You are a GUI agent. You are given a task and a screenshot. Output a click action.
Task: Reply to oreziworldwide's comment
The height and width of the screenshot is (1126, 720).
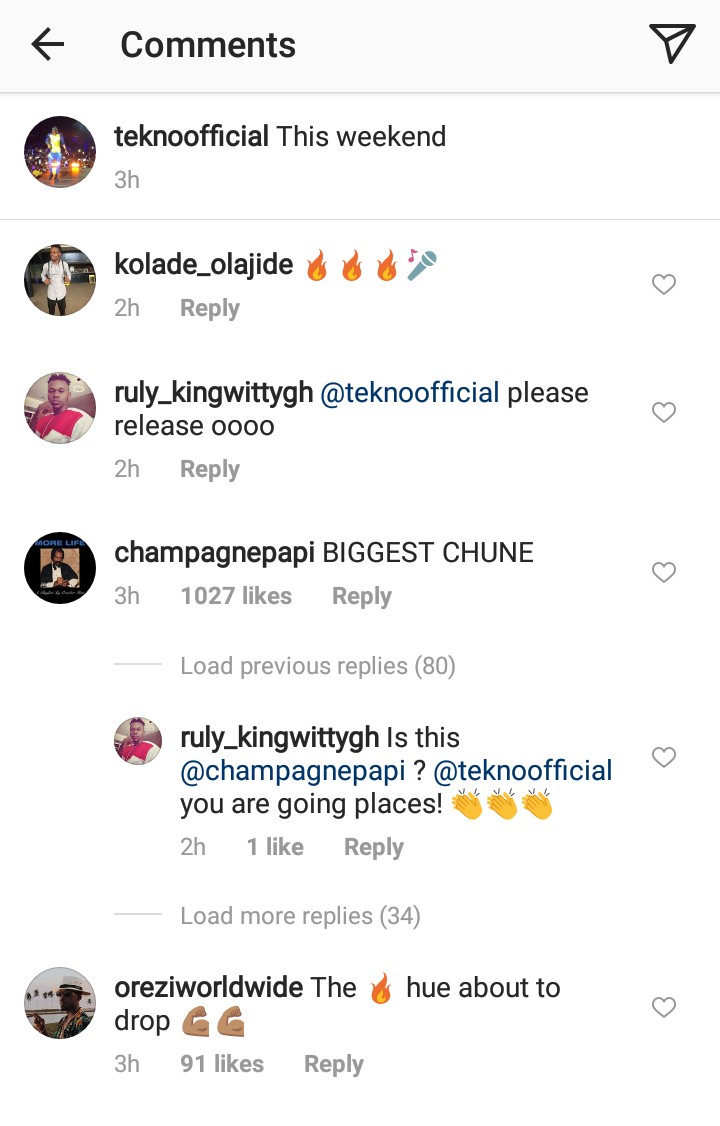pos(333,1064)
